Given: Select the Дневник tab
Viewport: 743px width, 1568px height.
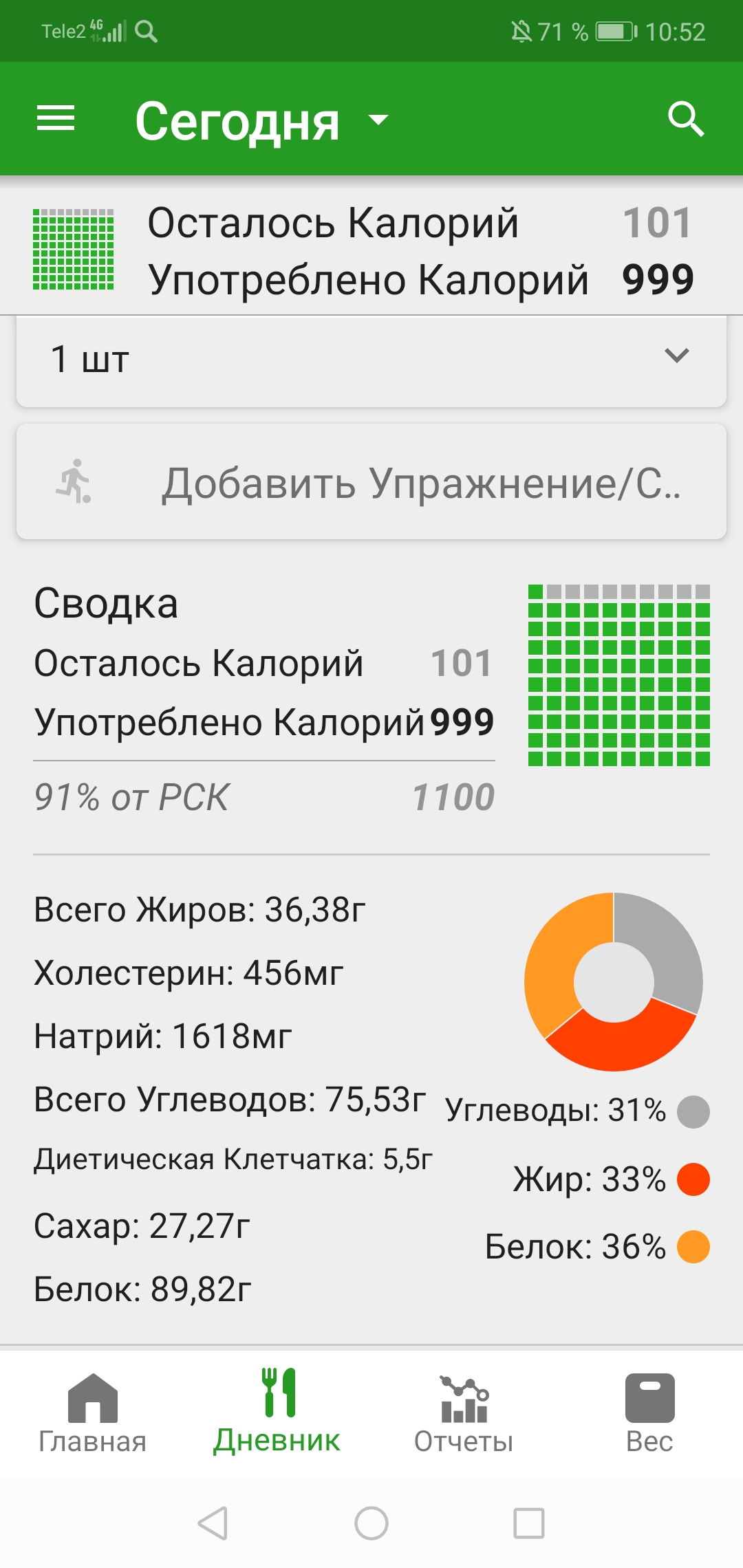Looking at the screenshot, I should pyautogui.click(x=277, y=1413).
